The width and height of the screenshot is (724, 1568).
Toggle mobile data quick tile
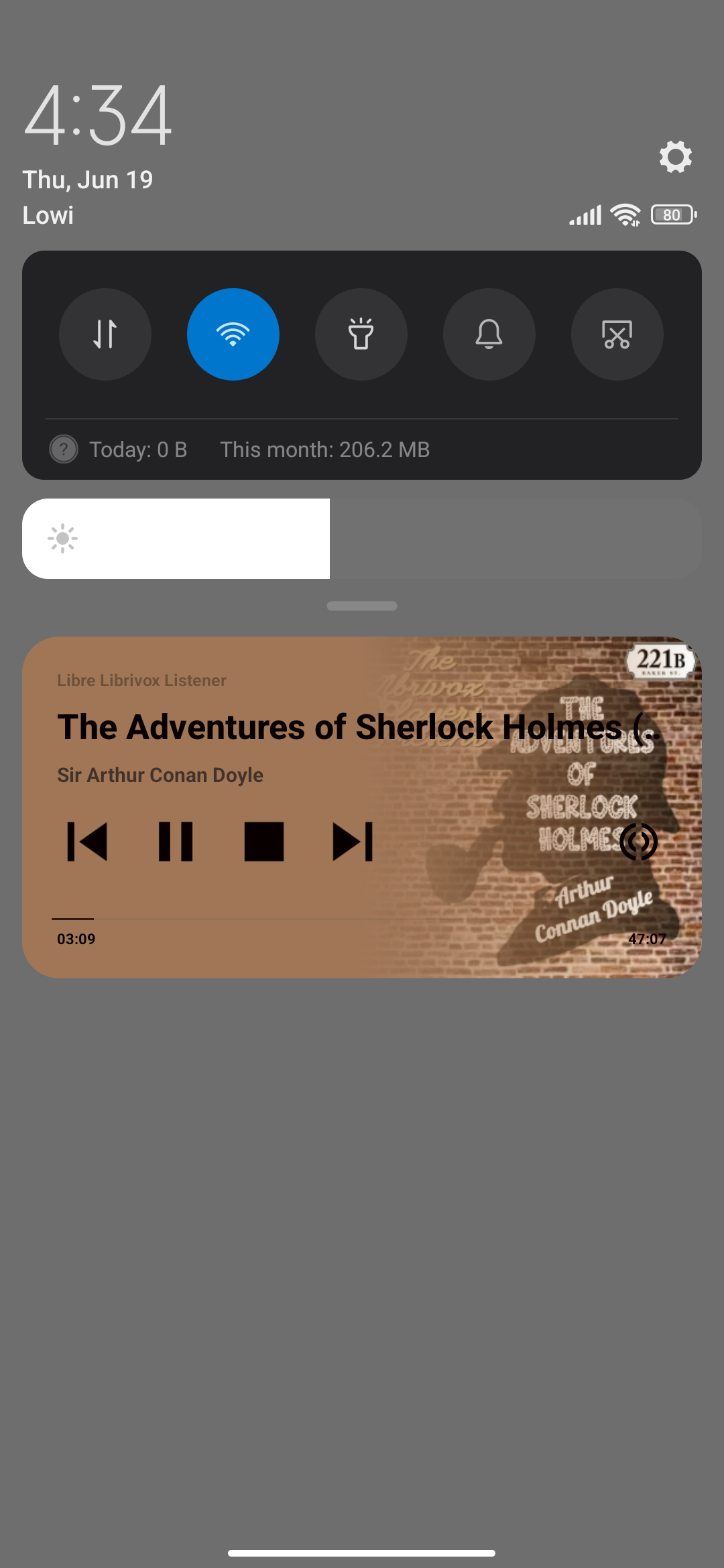tap(105, 334)
